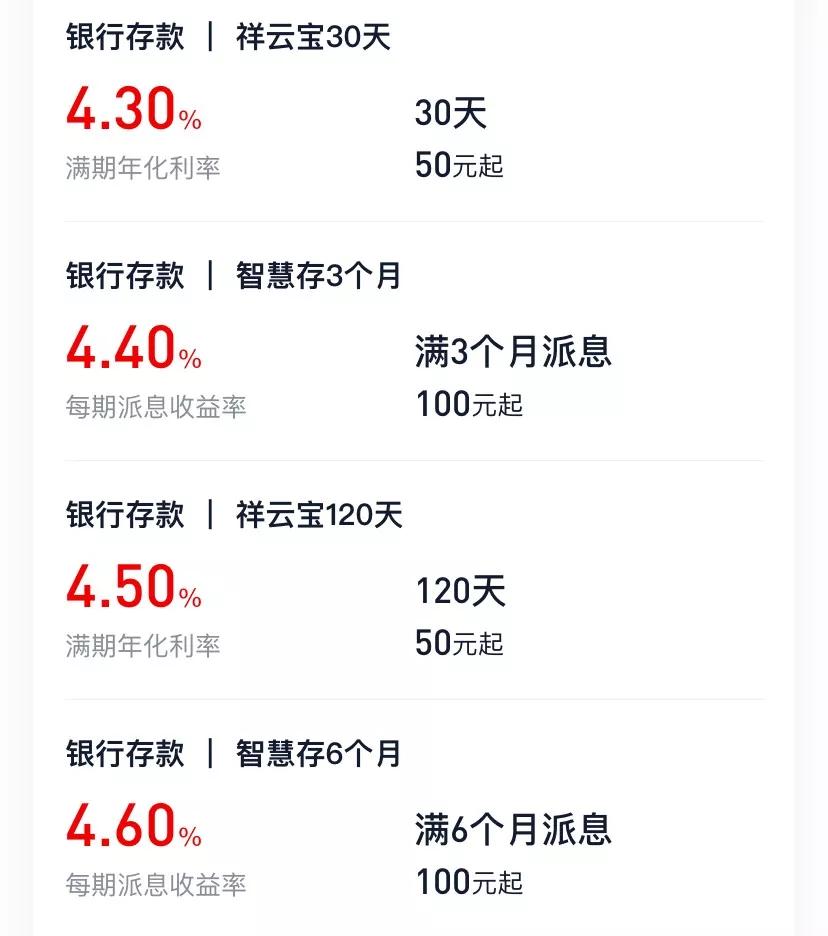
Task: Select the 银行存款 category label on first product
Action: pos(123,37)
